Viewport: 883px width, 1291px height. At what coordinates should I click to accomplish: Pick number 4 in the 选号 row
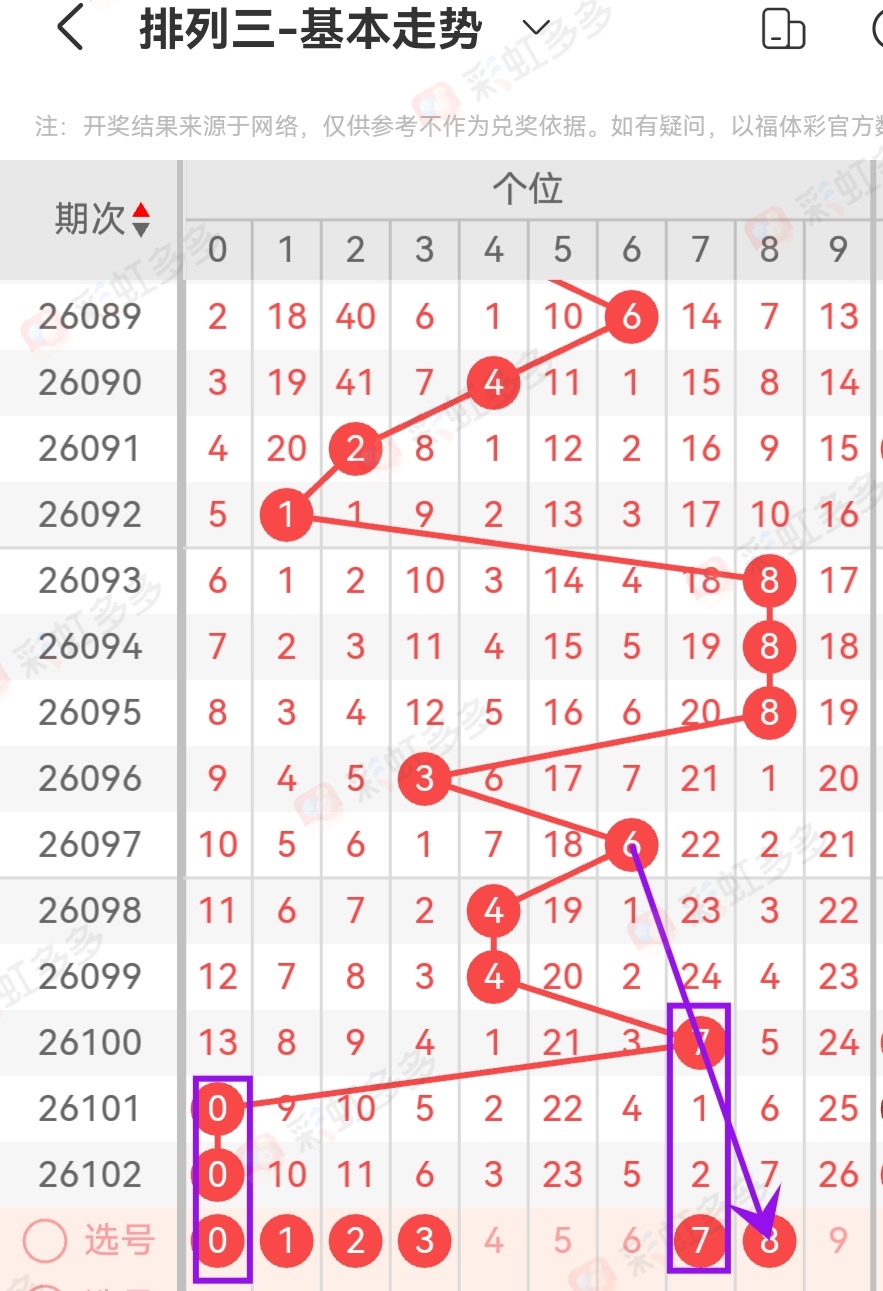[x=494, y=1241]
